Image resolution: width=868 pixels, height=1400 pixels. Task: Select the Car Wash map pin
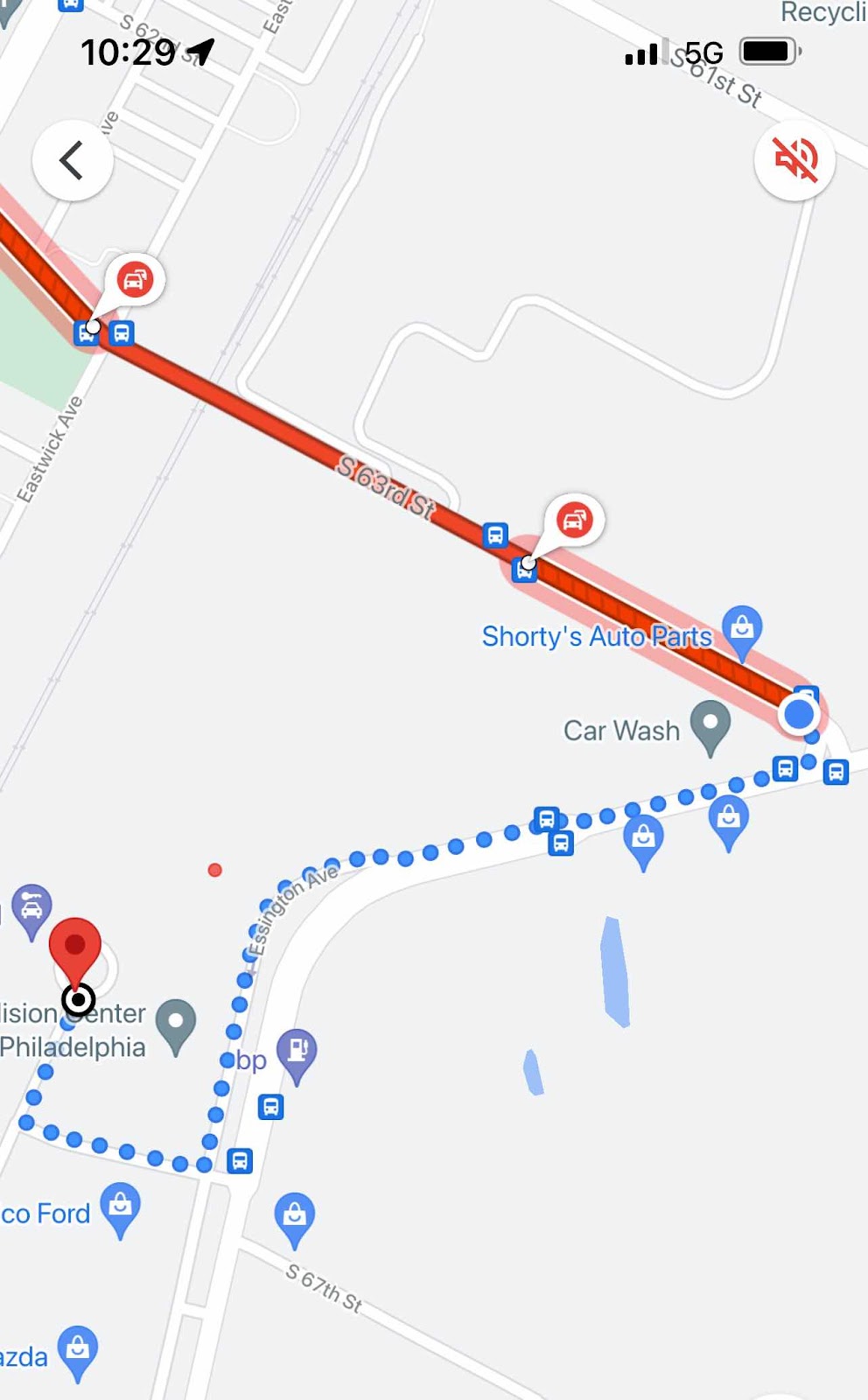[x=710, y=727]
